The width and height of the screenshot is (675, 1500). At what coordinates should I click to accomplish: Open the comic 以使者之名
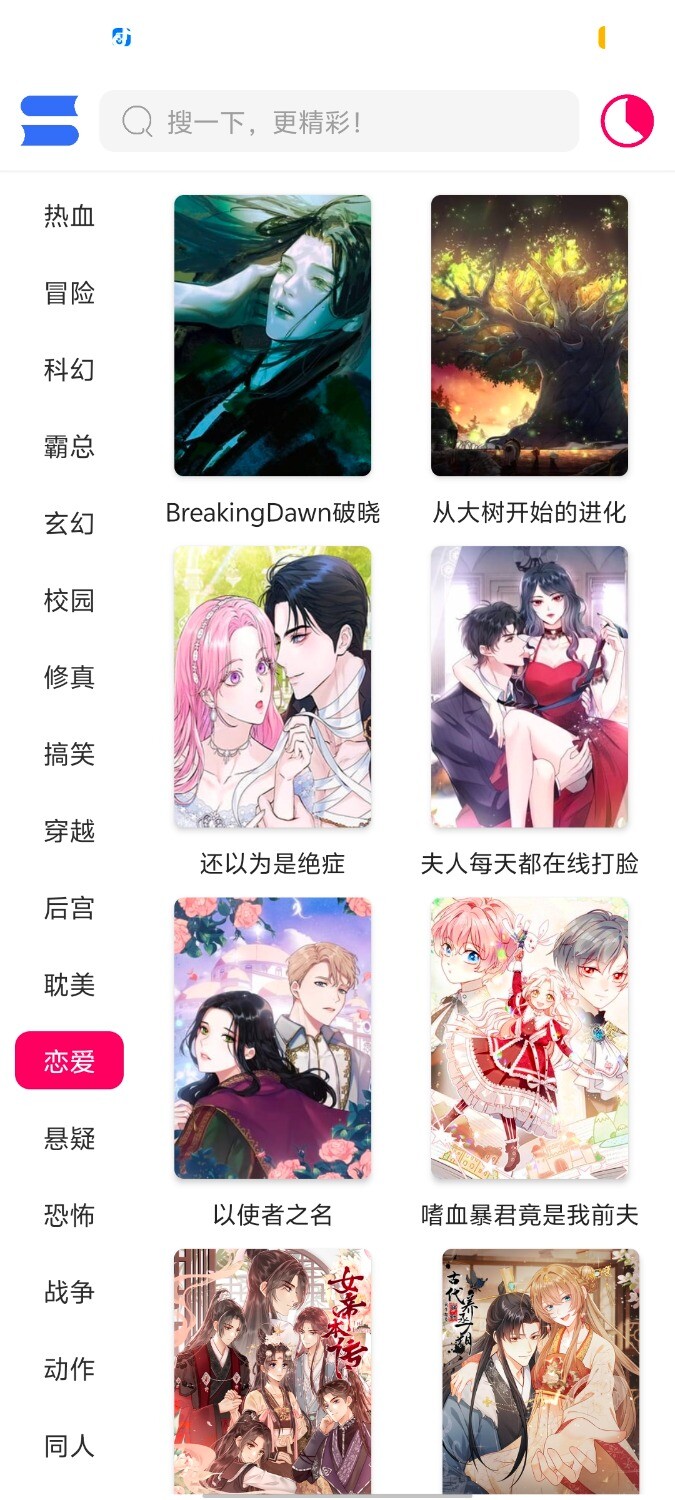(x=272, y=1038)
